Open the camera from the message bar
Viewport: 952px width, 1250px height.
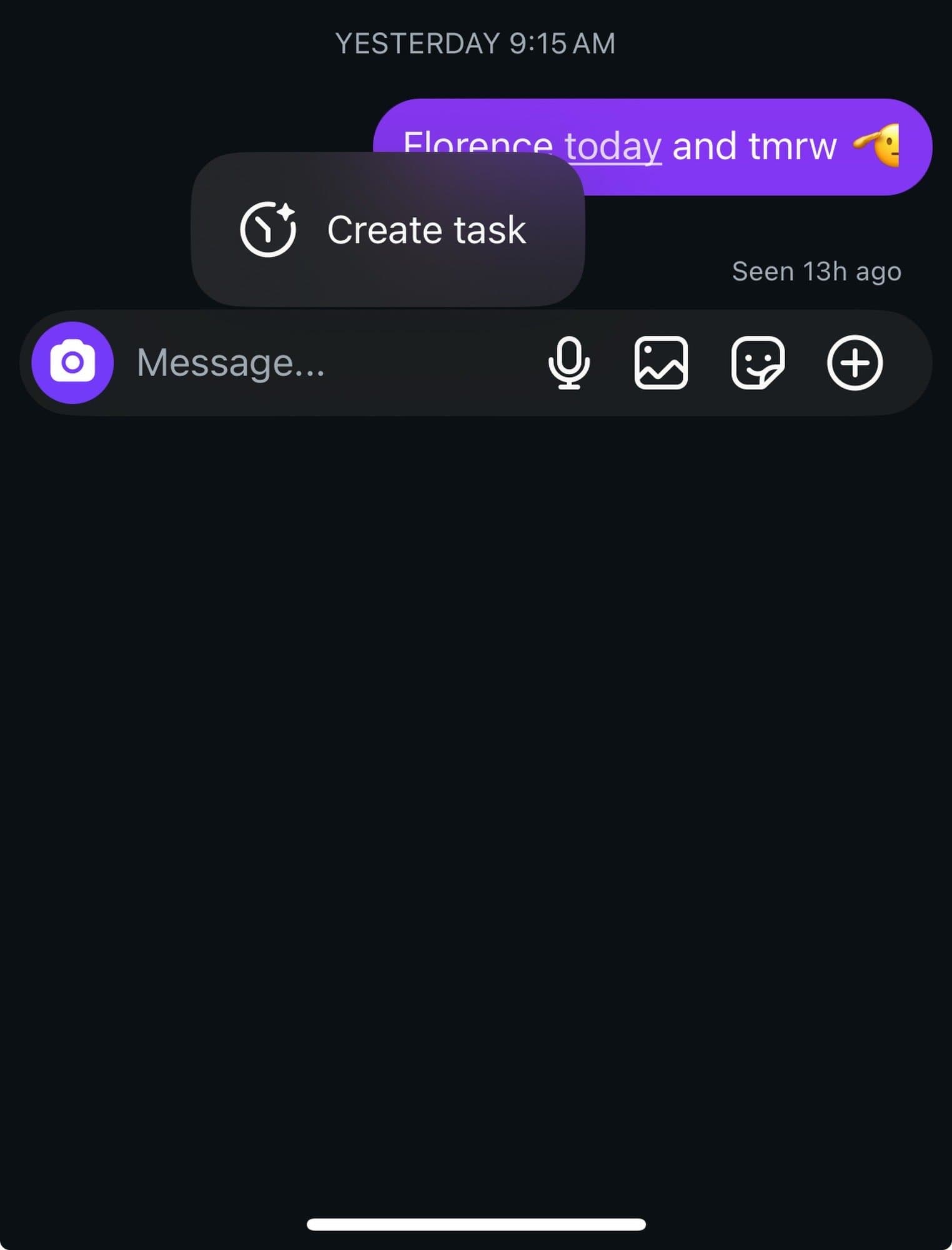coord(72,362)
